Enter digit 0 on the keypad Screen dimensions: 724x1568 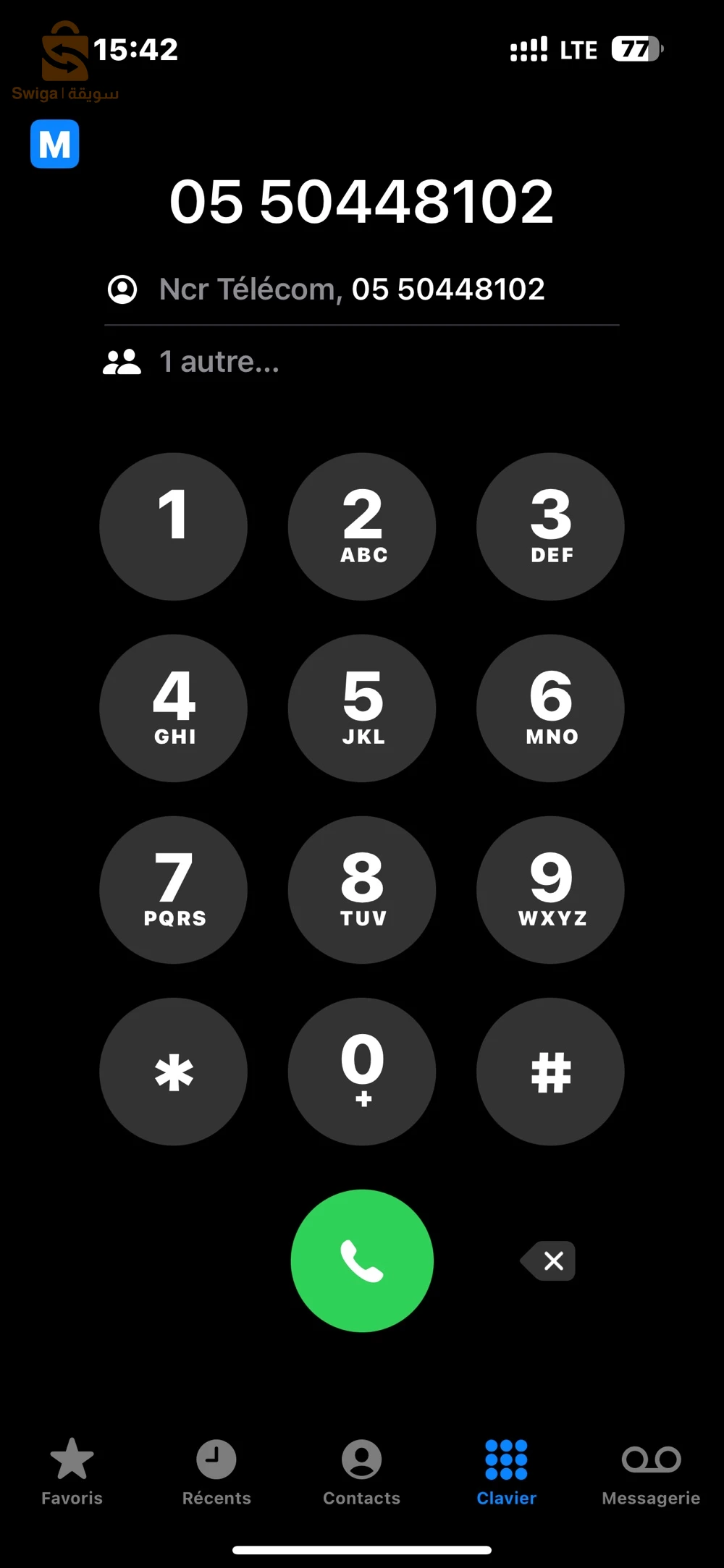(x=362, y=1072)
